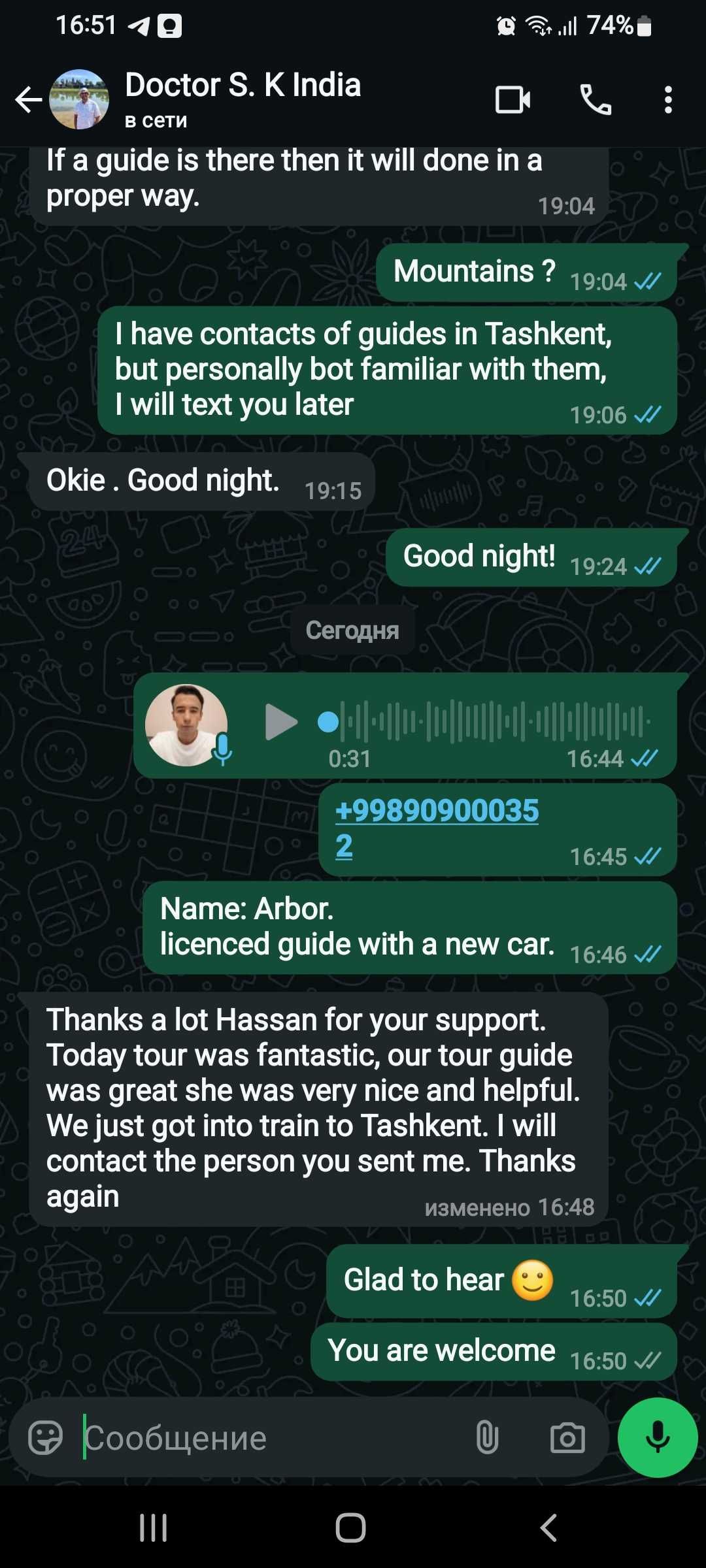Open the emoji and sticker picker
Screen dimensions: 706x1568
[45, 1438]
